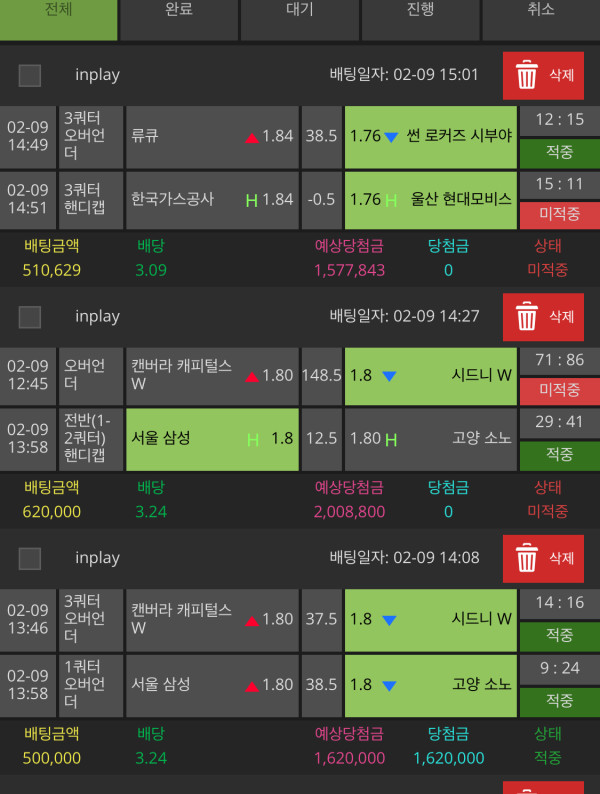The height and width of the screenshot is (794, 600).
Task: Switch to the 완료 tab
Action: [x=179, y=12]
